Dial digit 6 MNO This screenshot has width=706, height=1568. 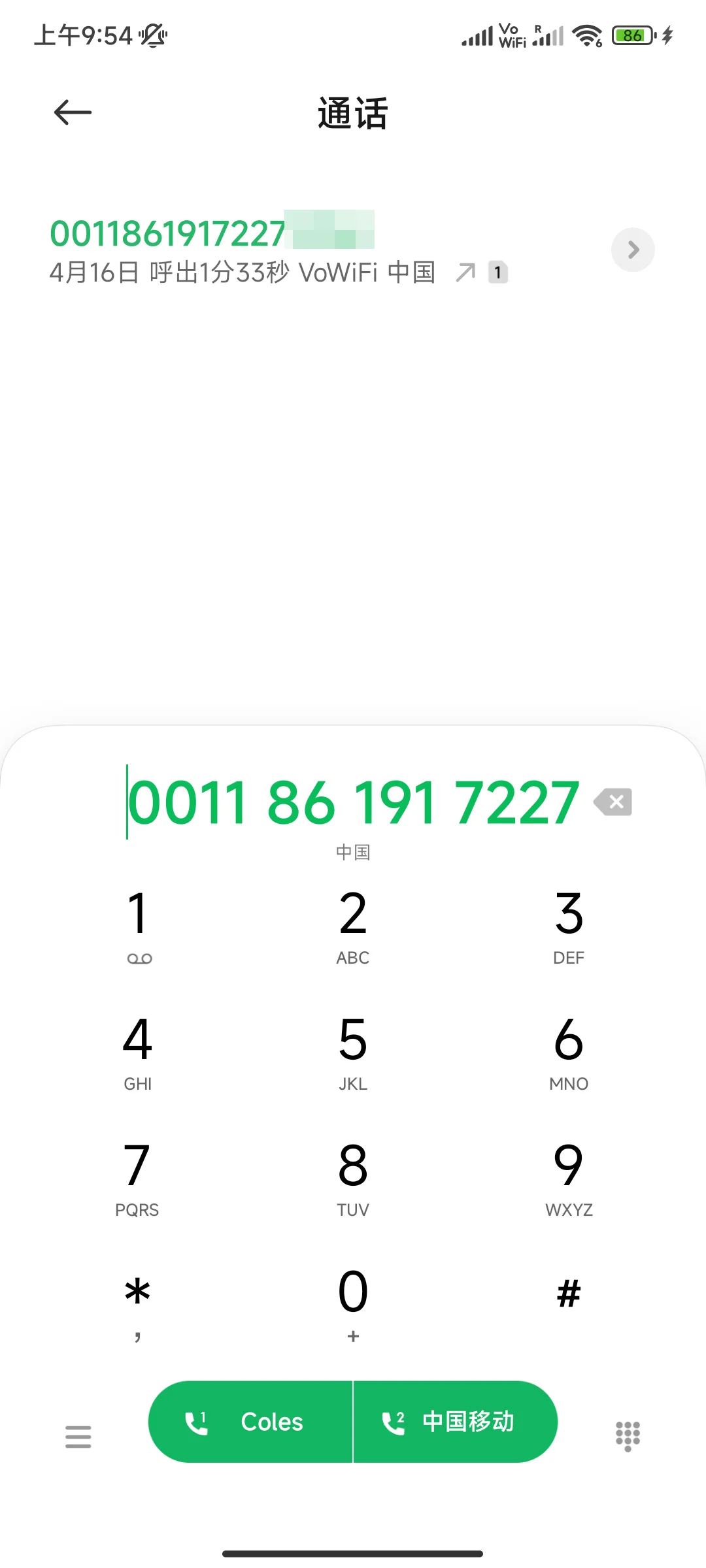(x=569, y=1051)
